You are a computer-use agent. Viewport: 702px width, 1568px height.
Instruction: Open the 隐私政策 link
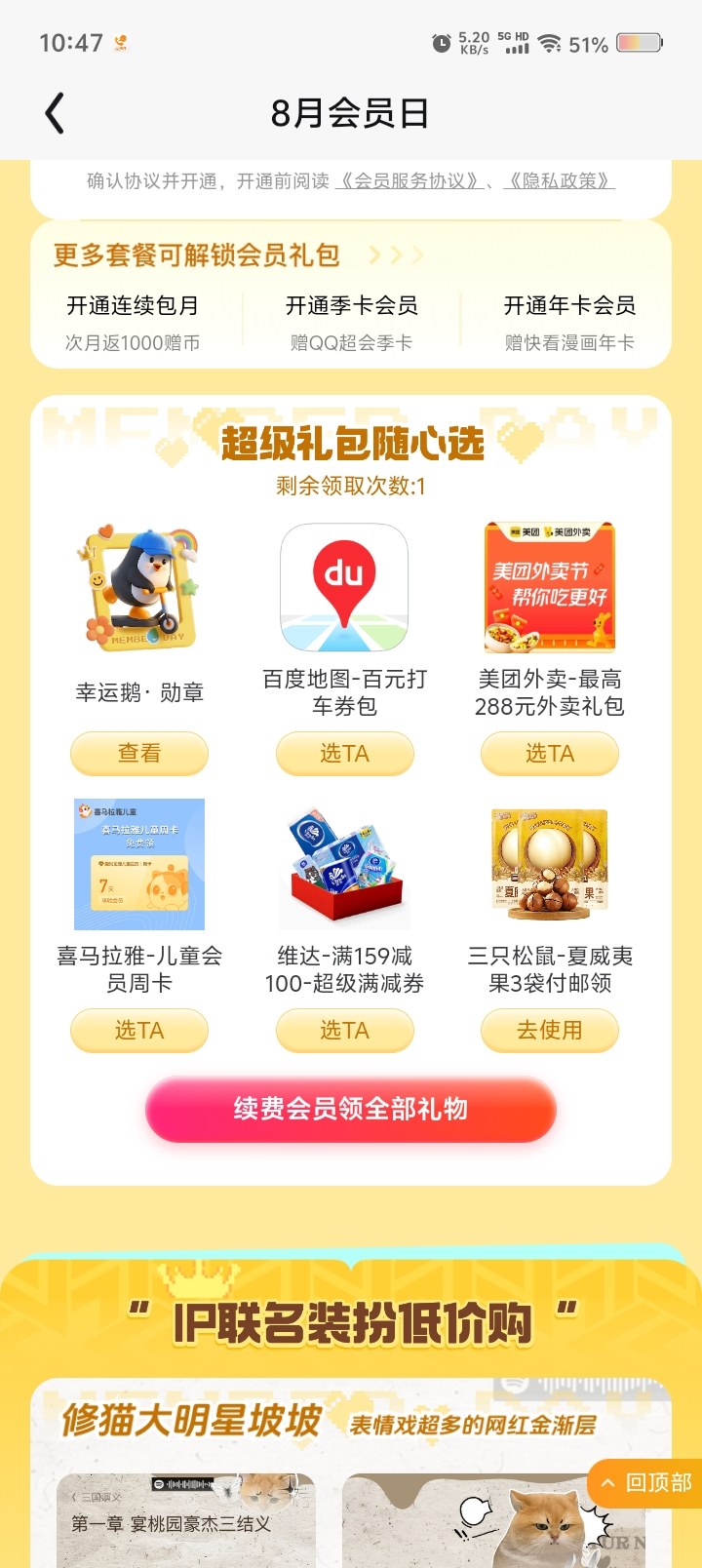pyautogui.click(x=560, y=180)
